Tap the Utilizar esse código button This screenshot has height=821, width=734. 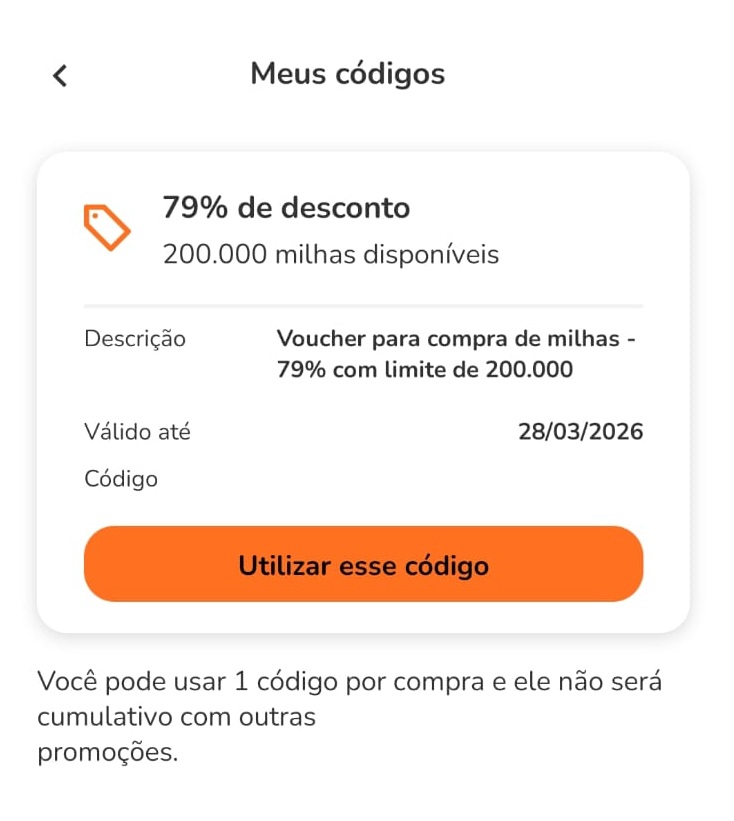[363, 565]
